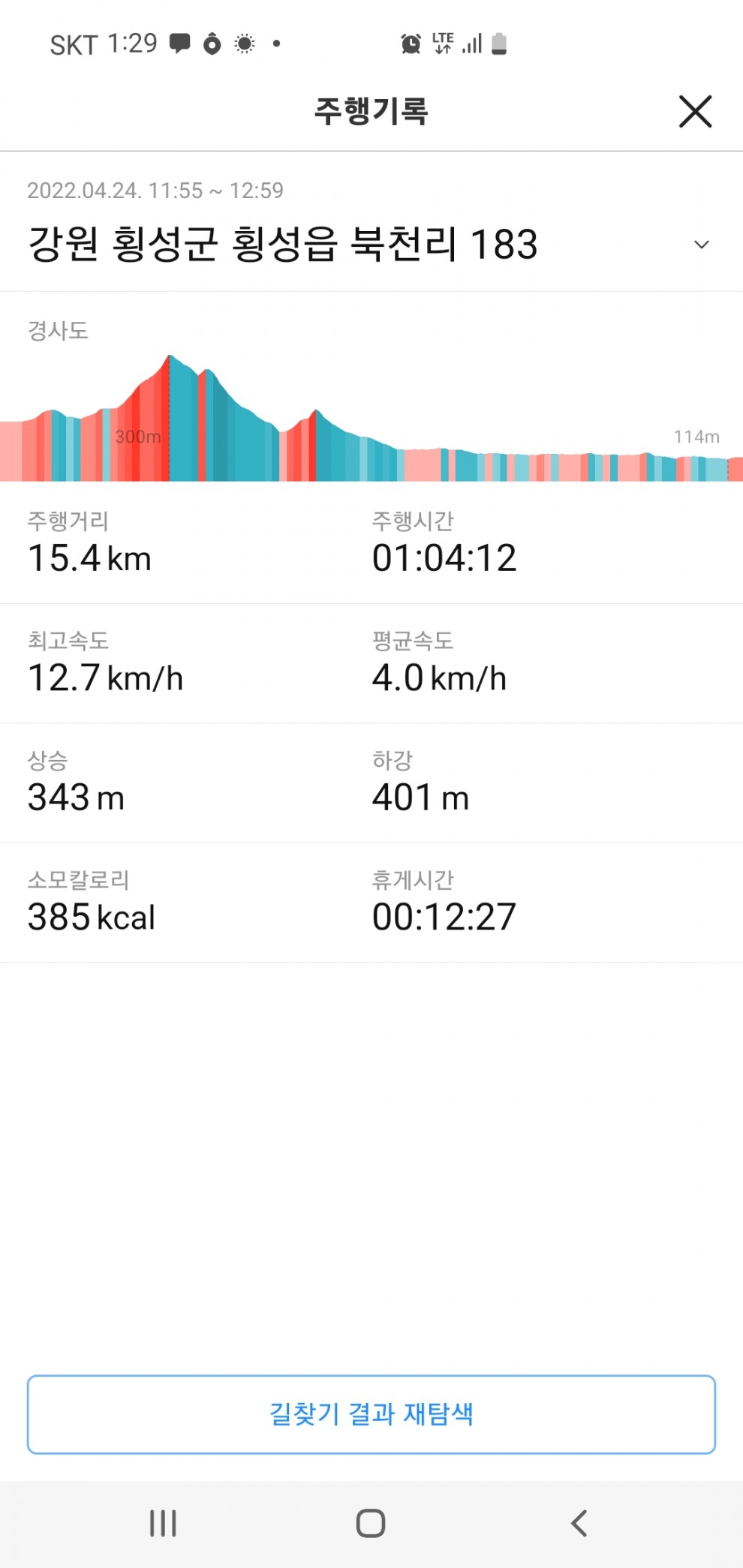The width and height of the screenshot is (743, 1568).
Task: Tap 길찾기 결과 재탐색 button
Action: (371, 1414)
